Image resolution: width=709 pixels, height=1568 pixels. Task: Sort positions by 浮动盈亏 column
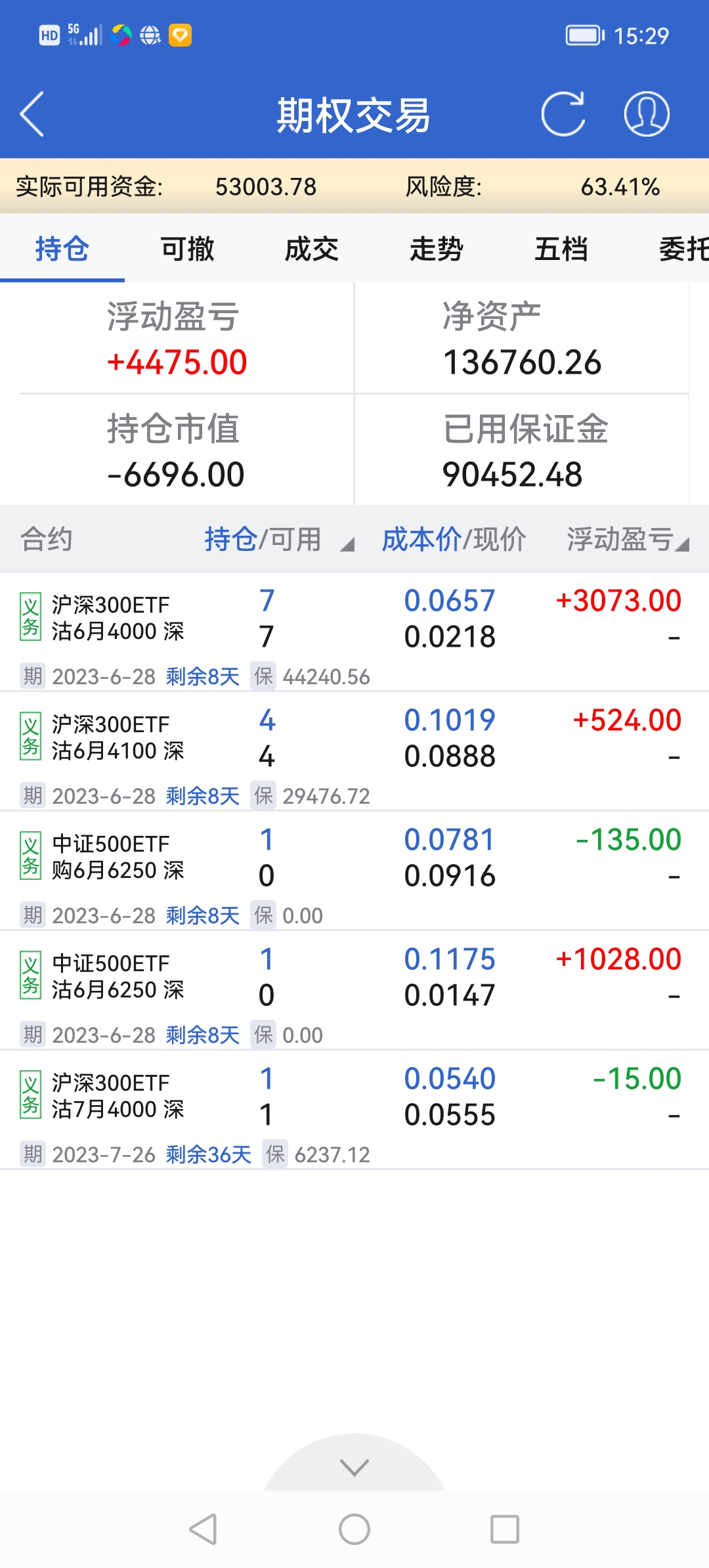coord(627,540)
